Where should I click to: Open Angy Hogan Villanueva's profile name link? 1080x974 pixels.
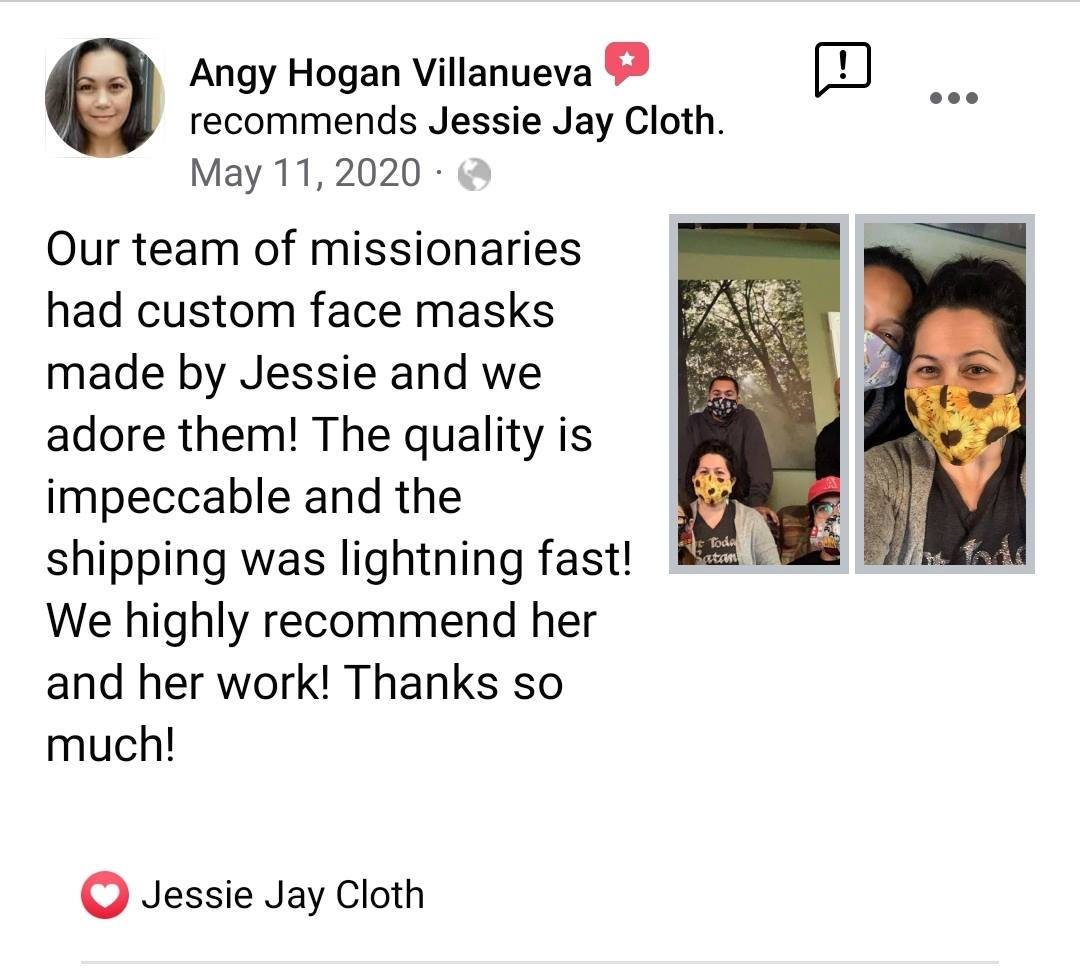[390, 72]
